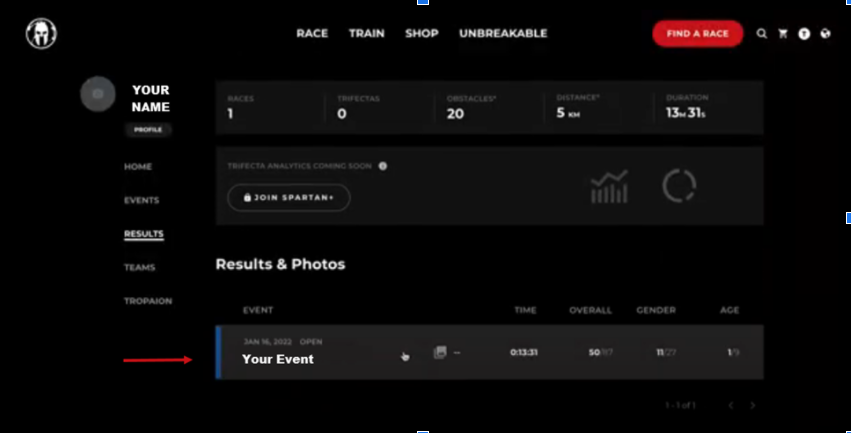
Task: Open the Unbreakable page
Action: click(503, 33)
